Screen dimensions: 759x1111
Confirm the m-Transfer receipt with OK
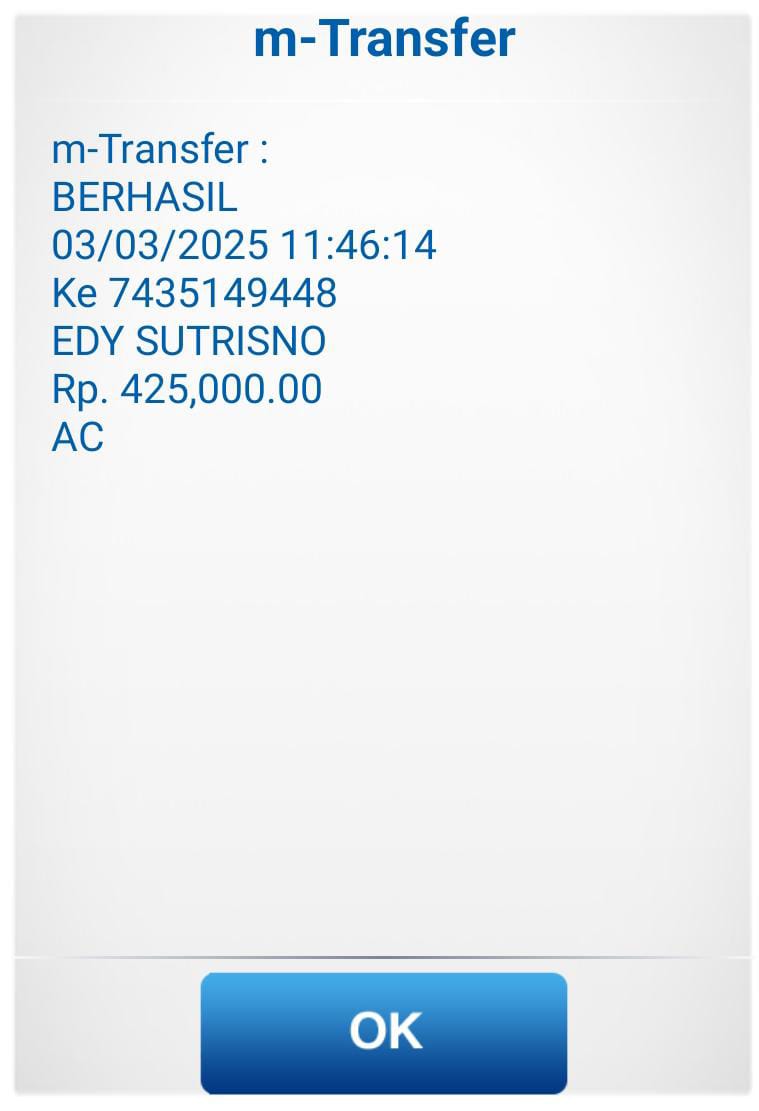coord(384,1032)
